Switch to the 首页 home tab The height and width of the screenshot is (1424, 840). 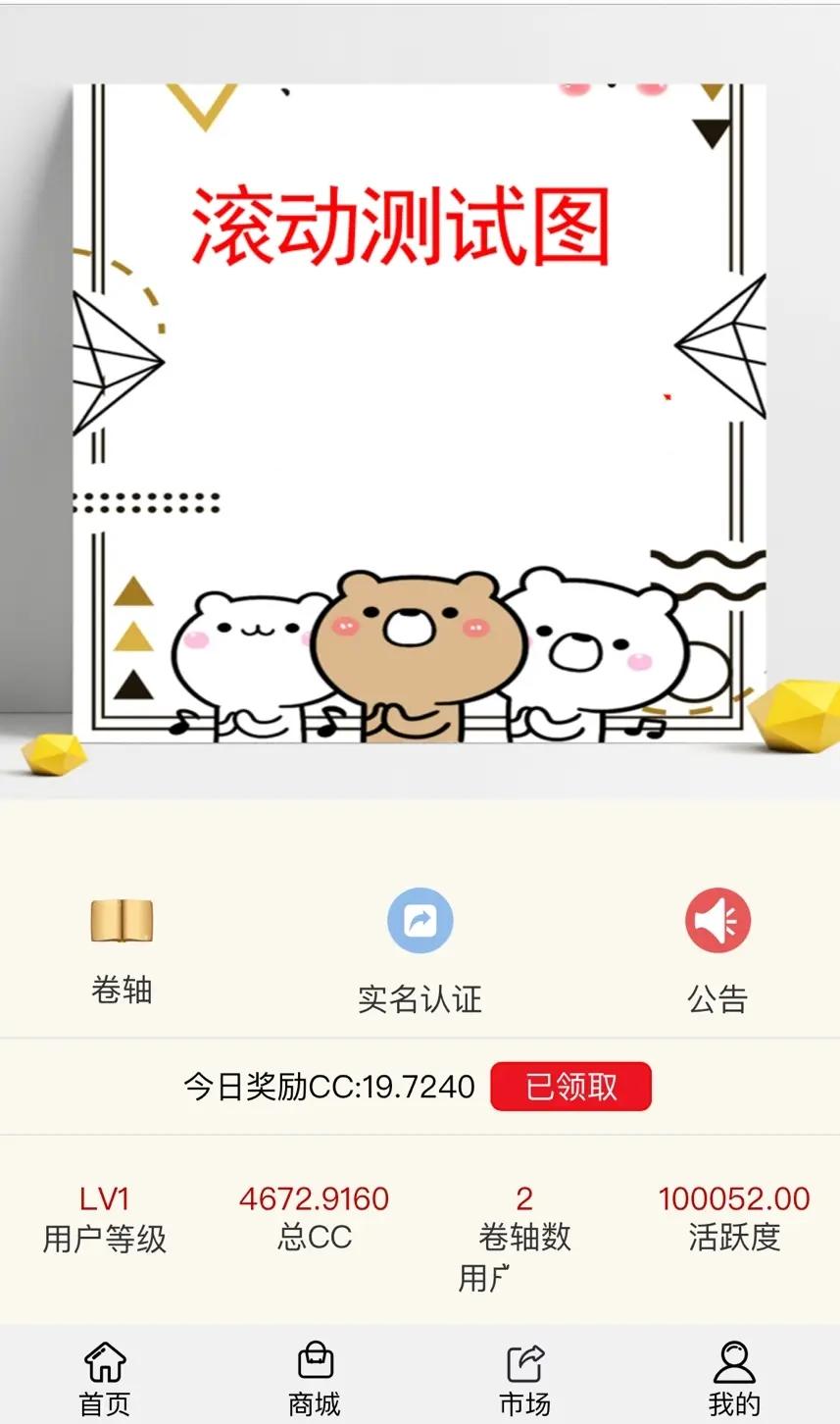(x=105, y=1379)
